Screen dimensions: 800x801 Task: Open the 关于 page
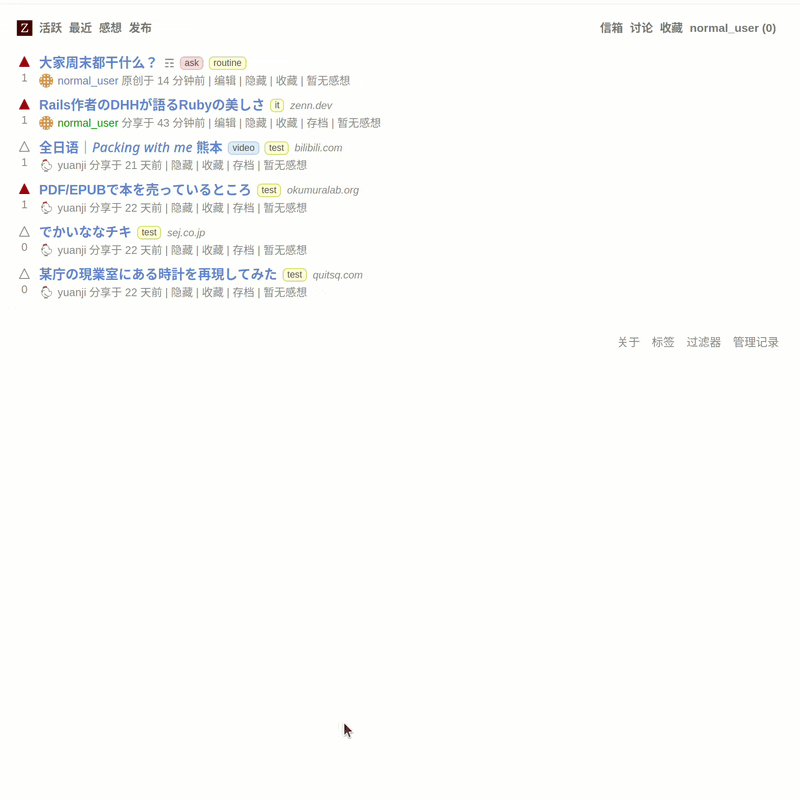(628, 342)
